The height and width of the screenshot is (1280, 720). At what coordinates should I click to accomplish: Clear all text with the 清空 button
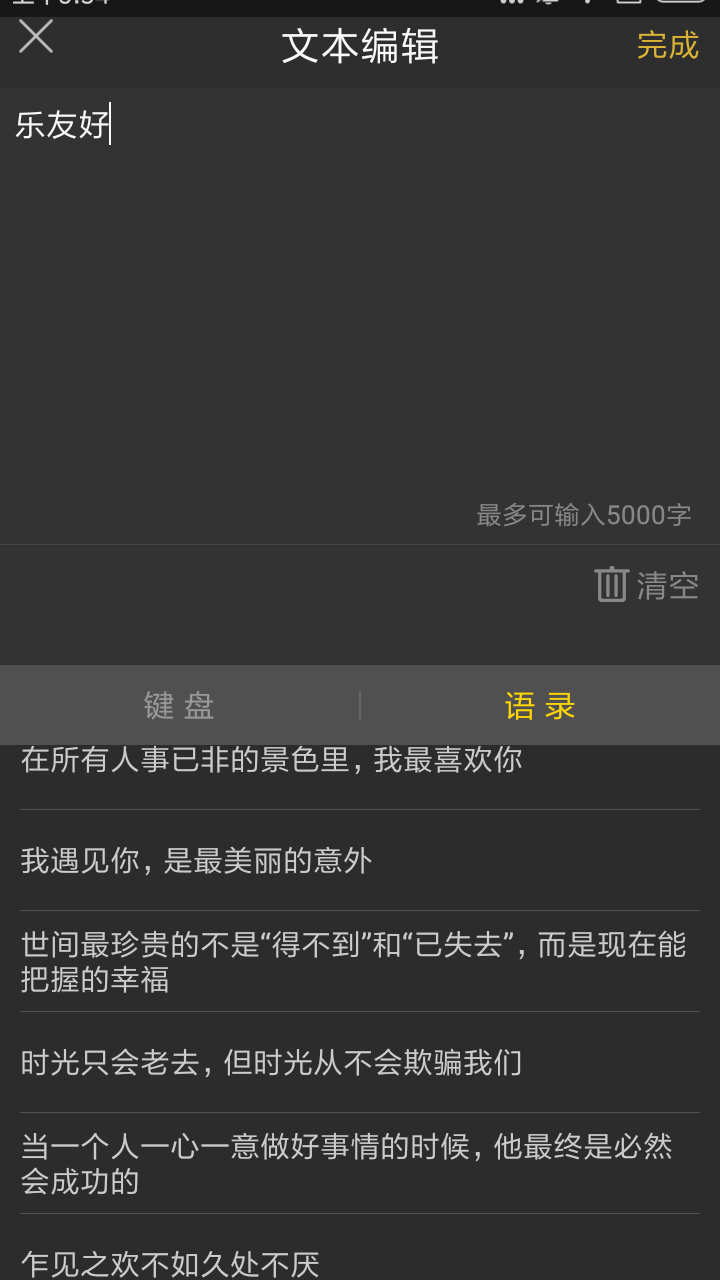(x=647, y=586)
